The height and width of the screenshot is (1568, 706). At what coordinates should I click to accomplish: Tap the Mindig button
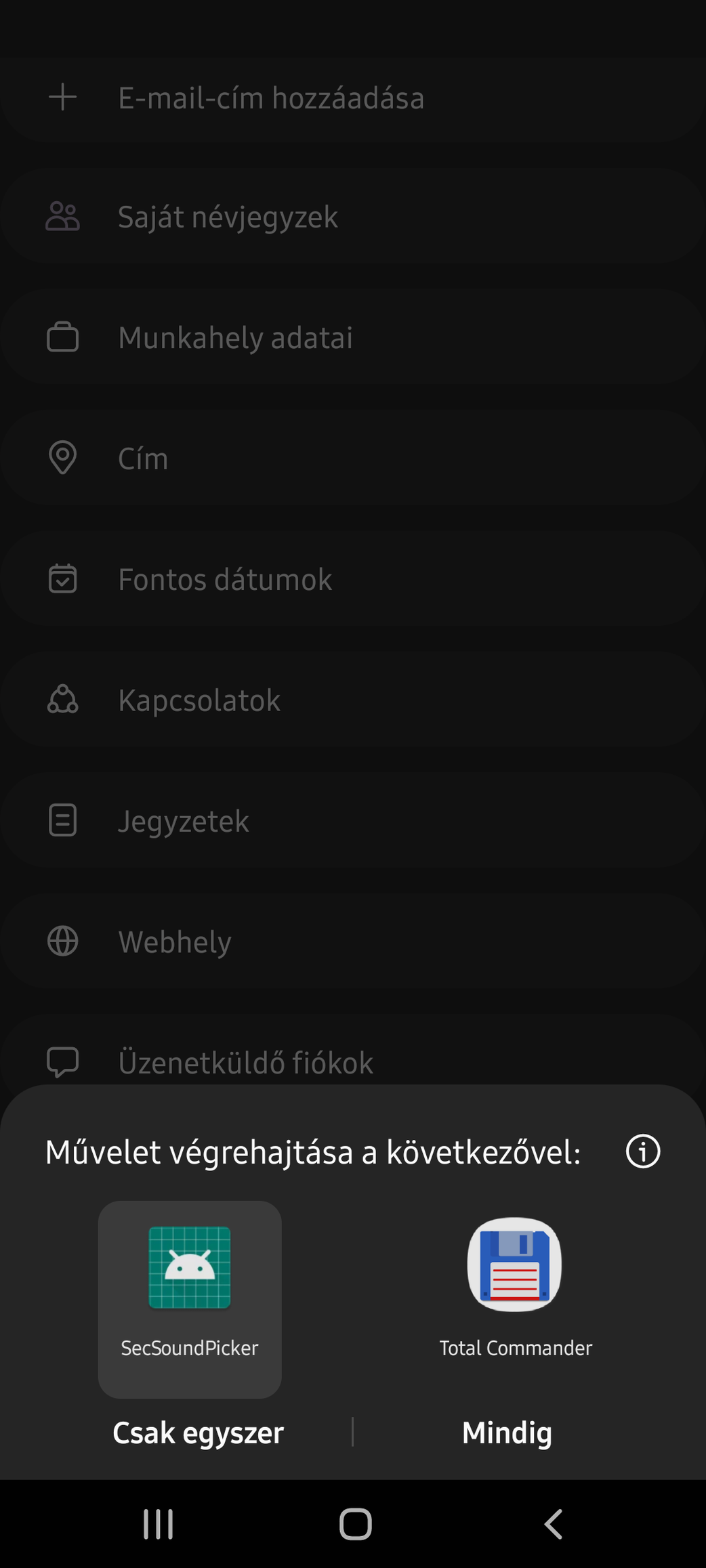coord(507,1433)
